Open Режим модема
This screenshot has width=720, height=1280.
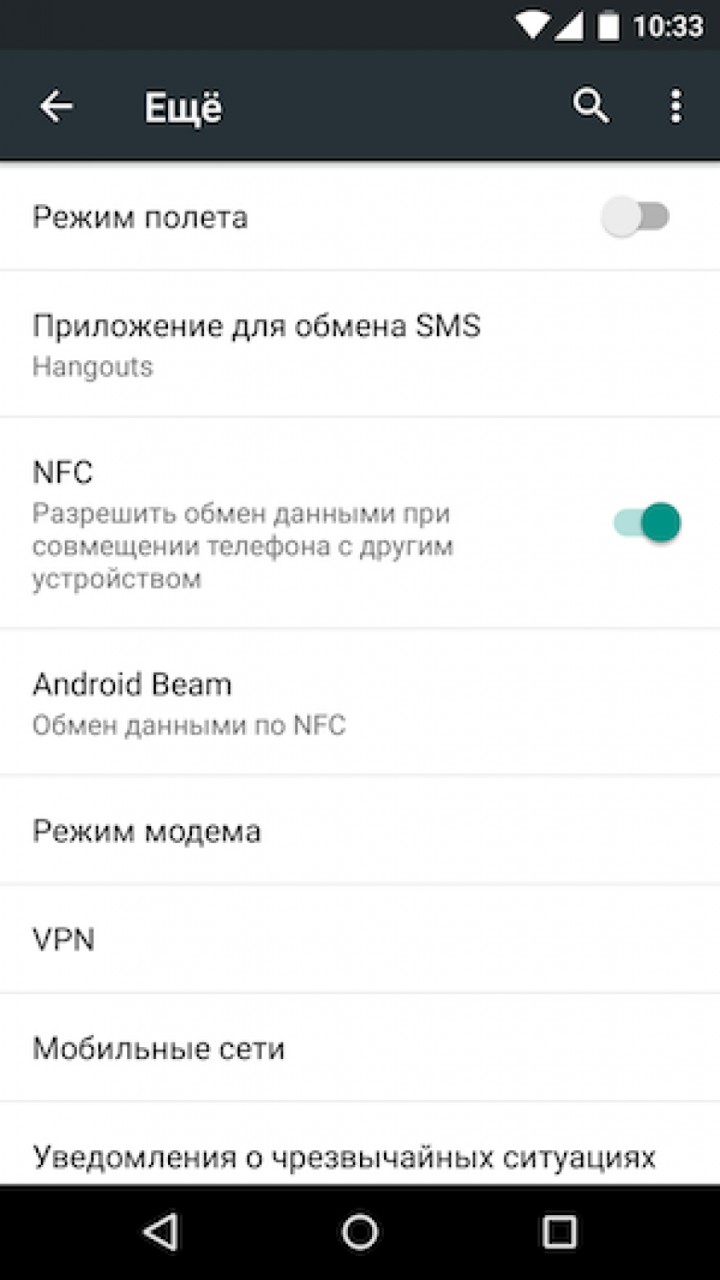click(360, 830)
